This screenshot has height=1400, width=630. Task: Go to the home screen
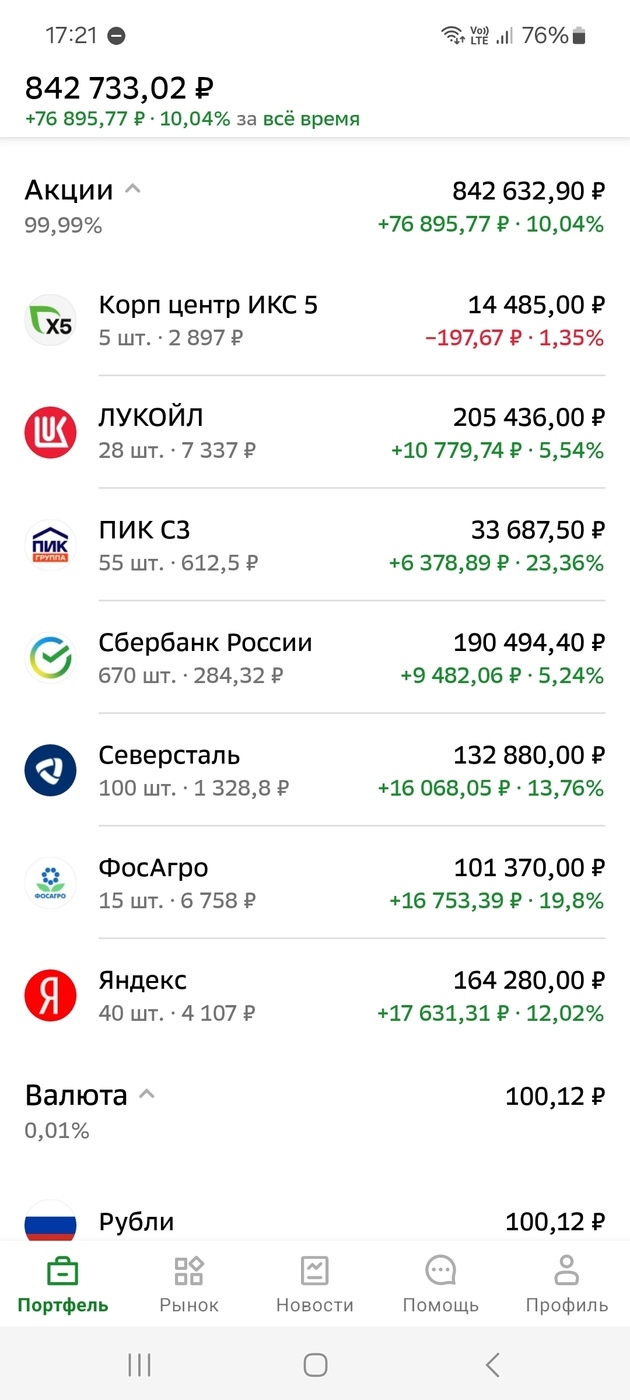[315, 1364]
